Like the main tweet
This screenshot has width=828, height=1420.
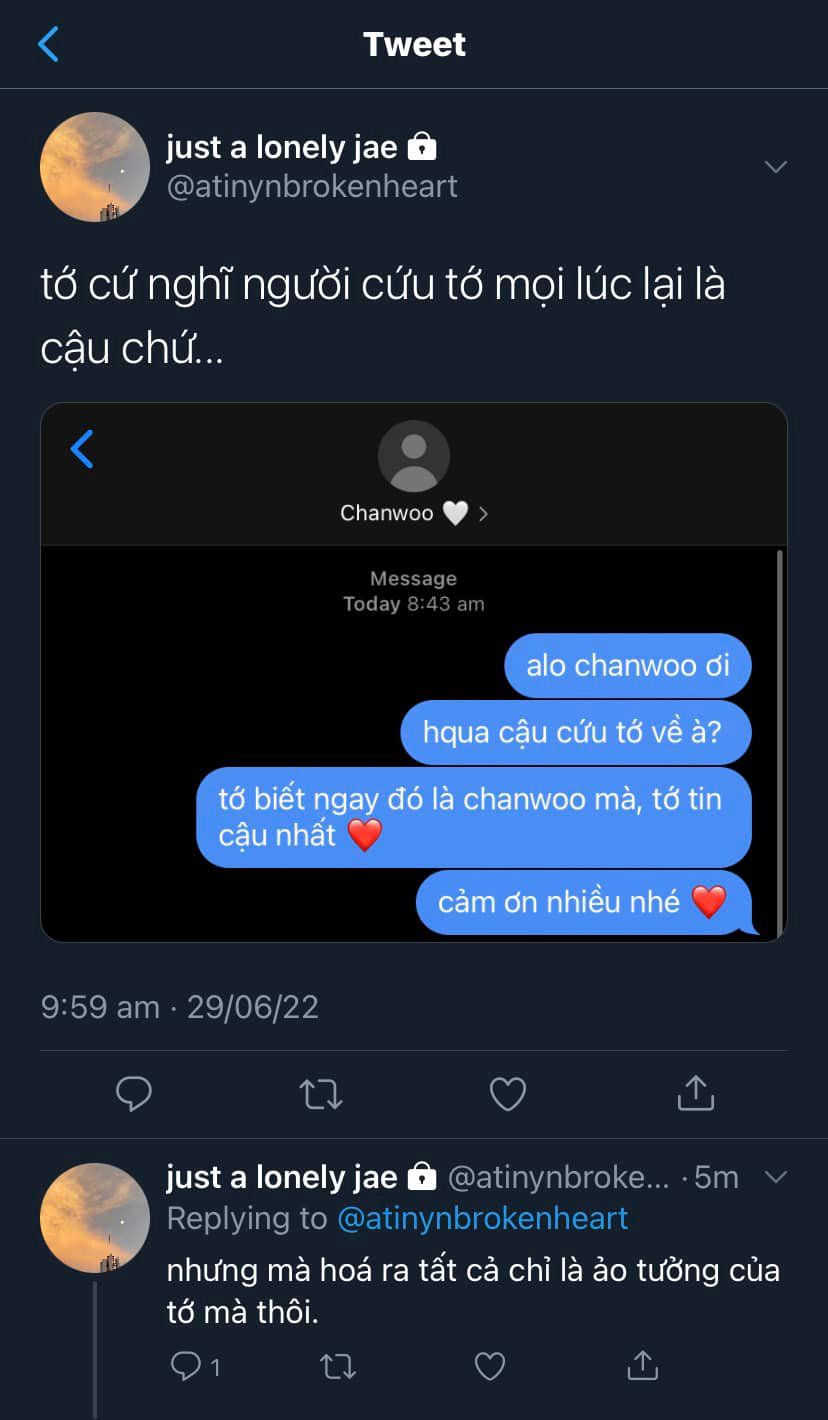(508, 1094)
